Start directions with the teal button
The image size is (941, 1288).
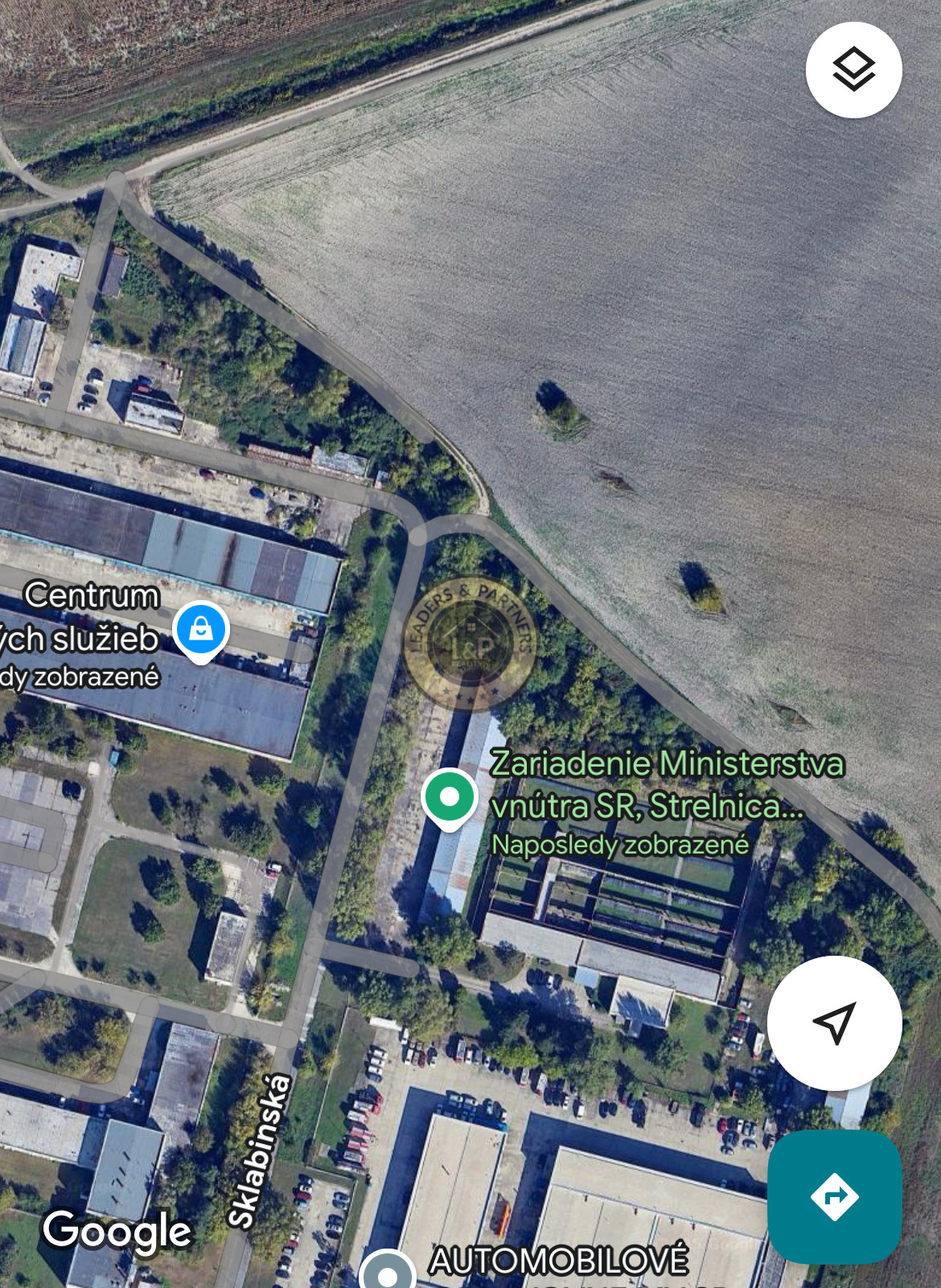(834, 1196)
